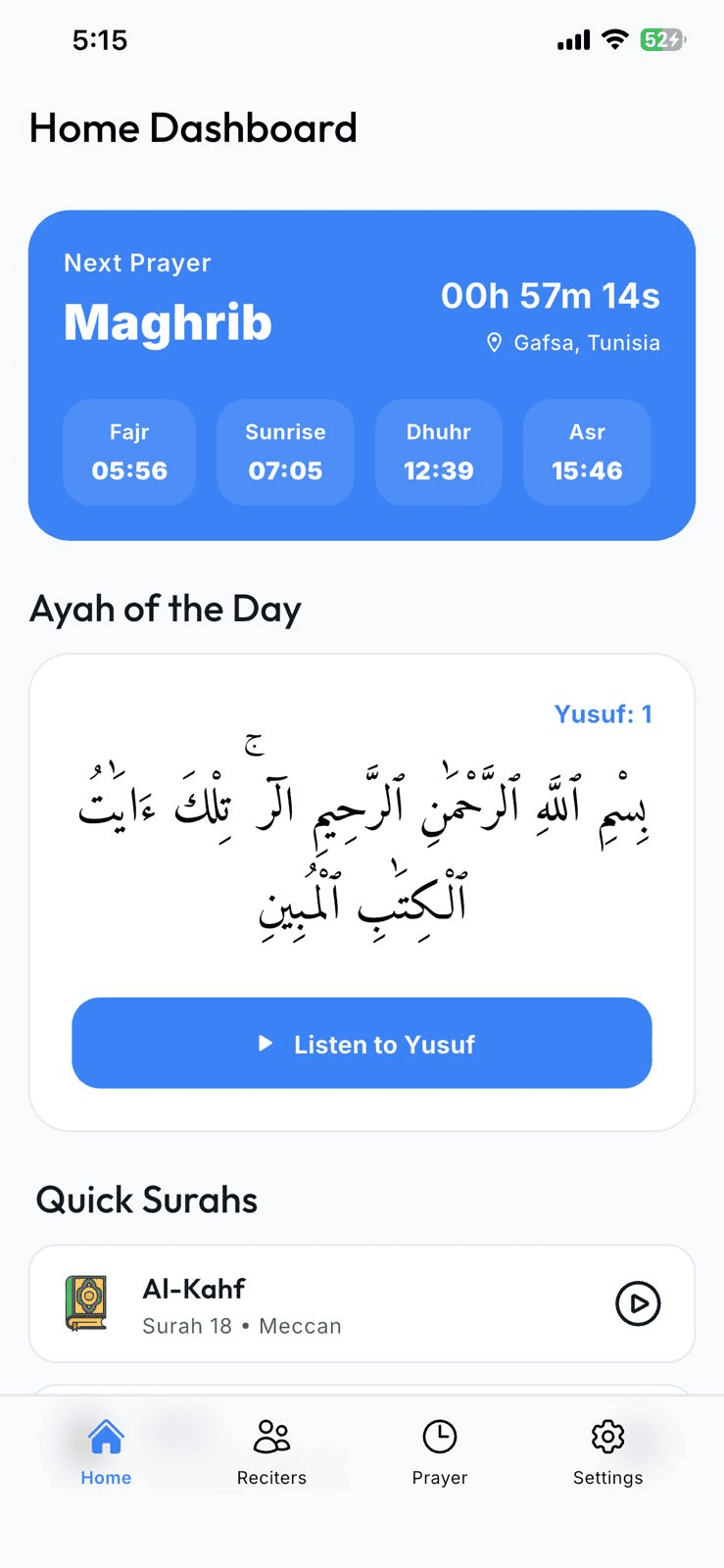
Task: Tap the countdown timer 00h 57m 14s
Action: pyautogui.click(x=551, y=294)
